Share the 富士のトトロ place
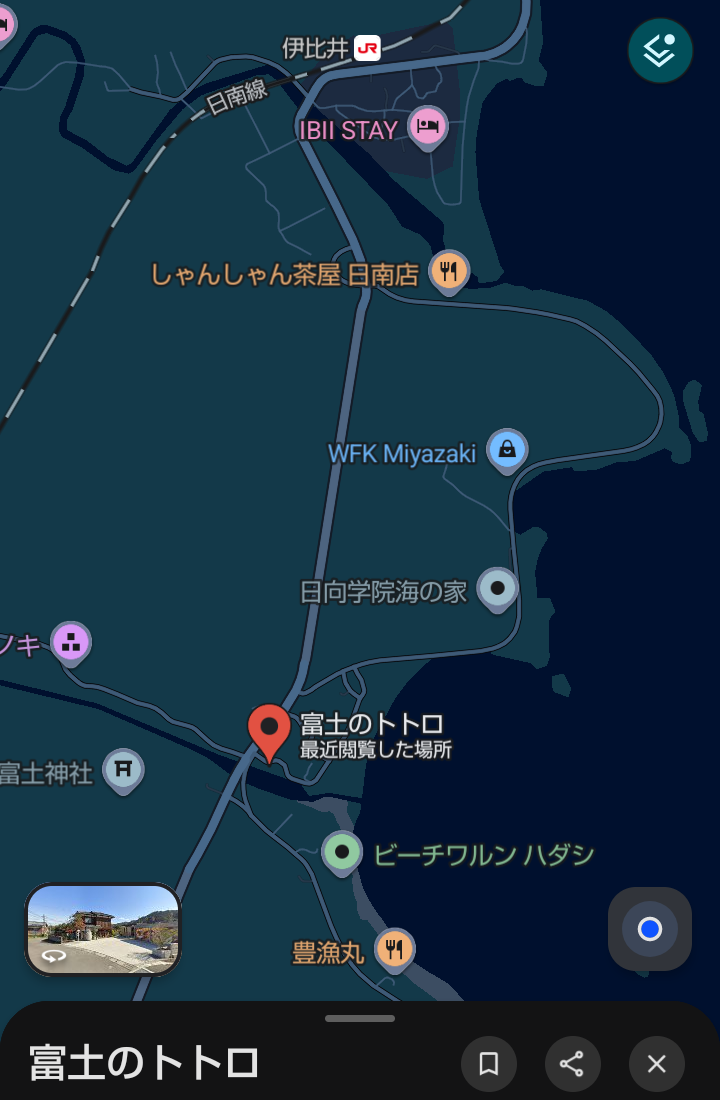 pos(572,1064)
